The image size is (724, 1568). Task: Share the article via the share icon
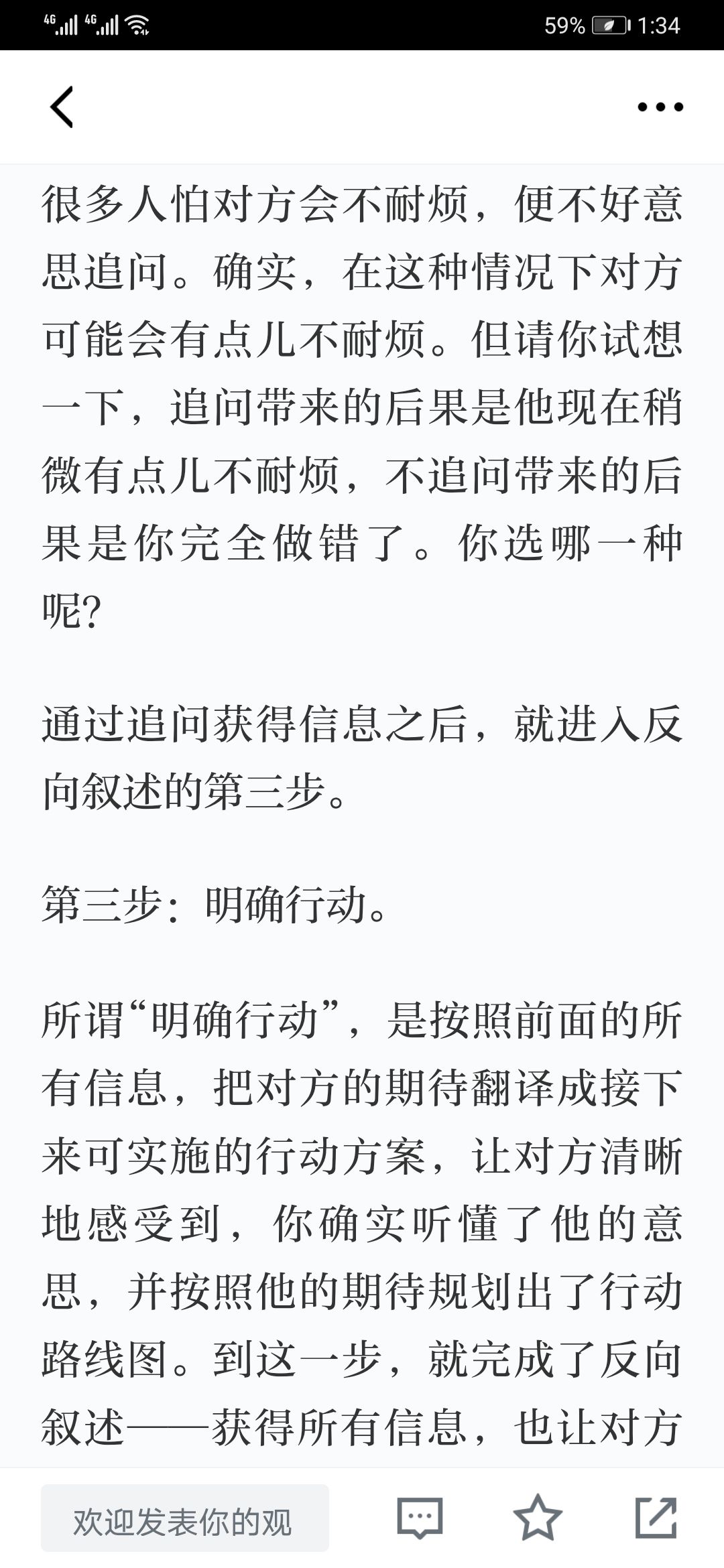click(656, 1518)
